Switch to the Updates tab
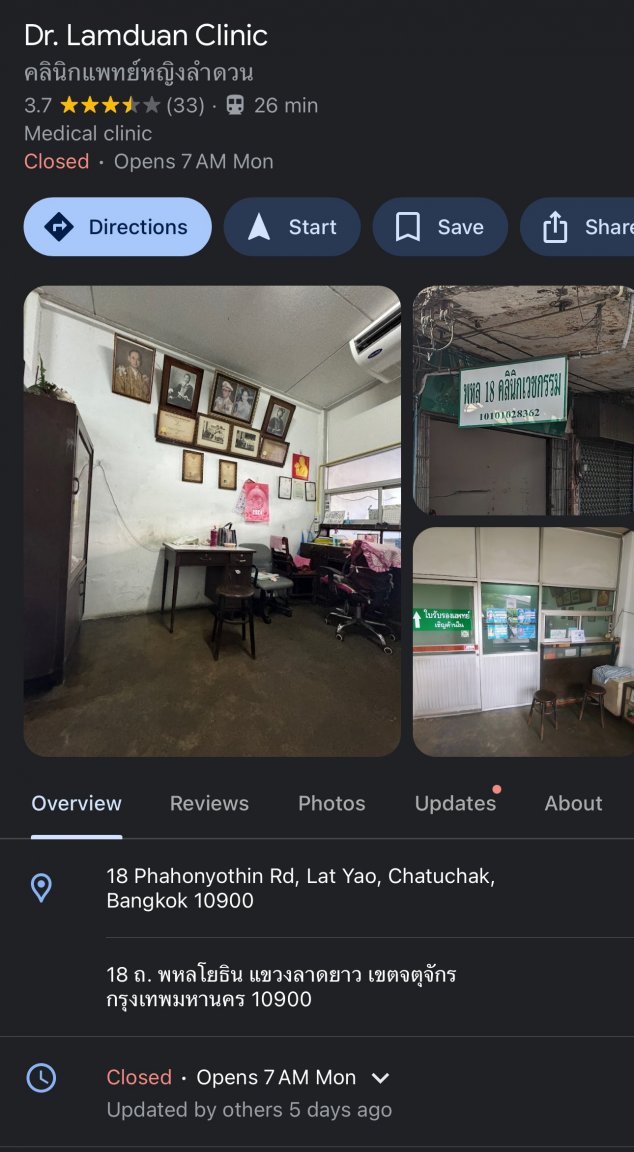Screen dimensions: 634x1152 455,803
